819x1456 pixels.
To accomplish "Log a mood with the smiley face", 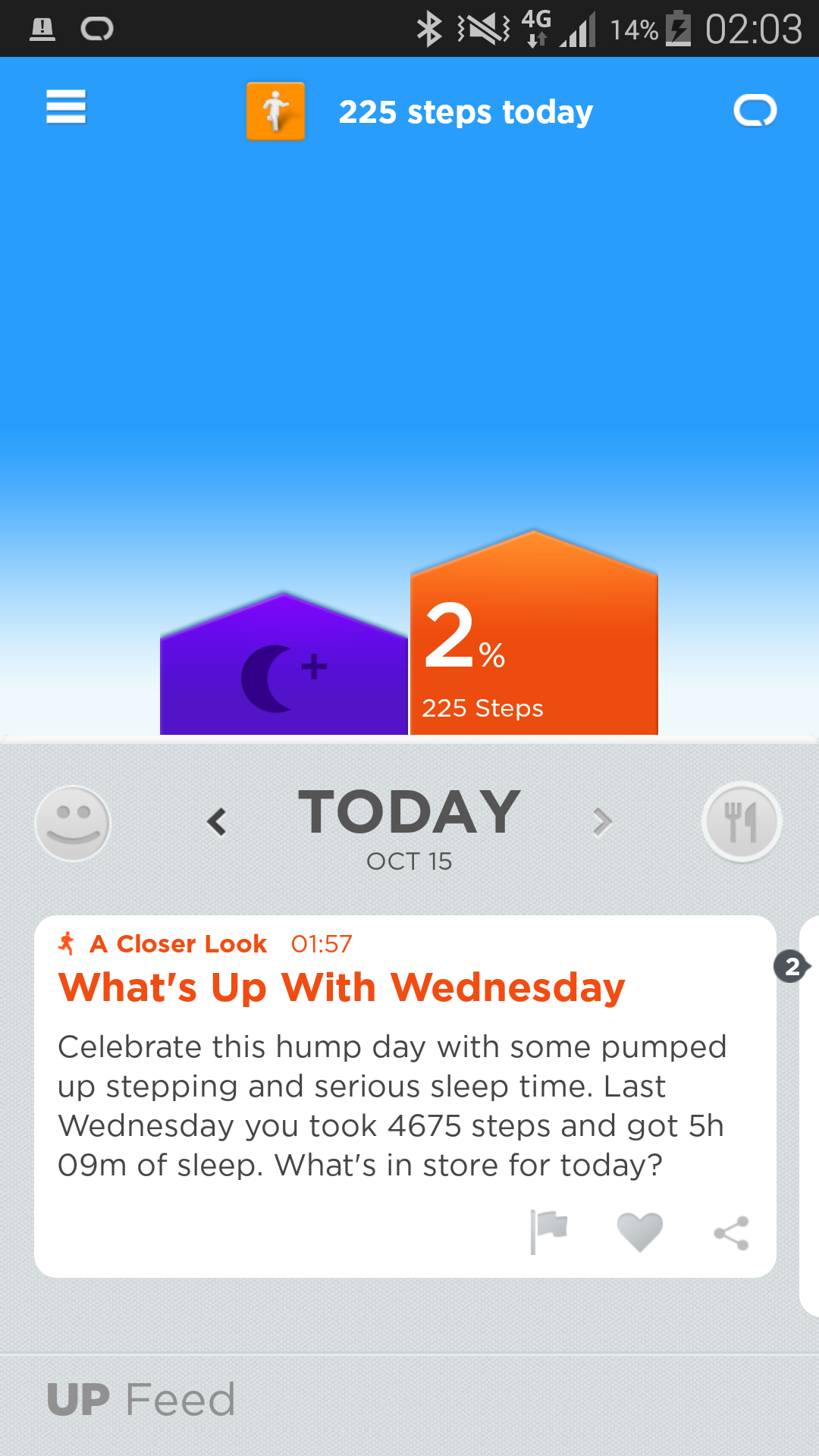I will (x=73, y=823).
